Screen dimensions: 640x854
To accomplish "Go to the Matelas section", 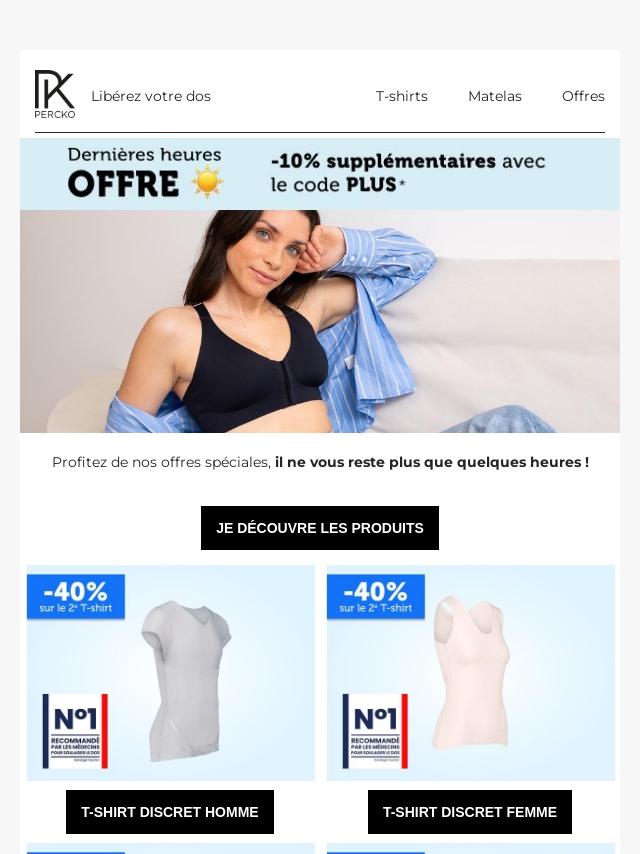I will click(x=494, y=96).
